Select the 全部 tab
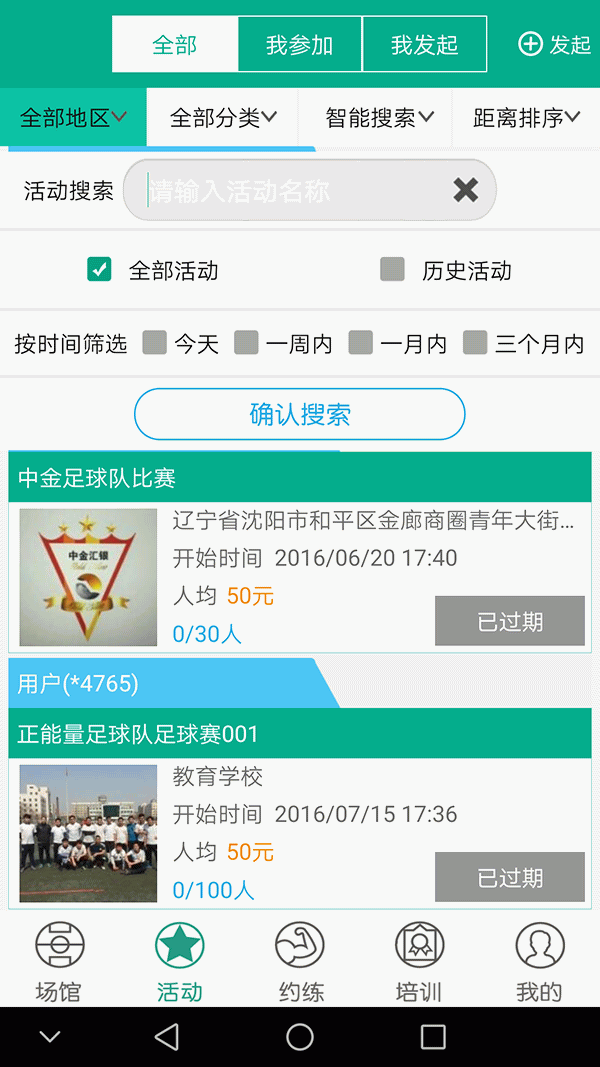The width and height of the screenshot is (600, 1067). point(175,45)
